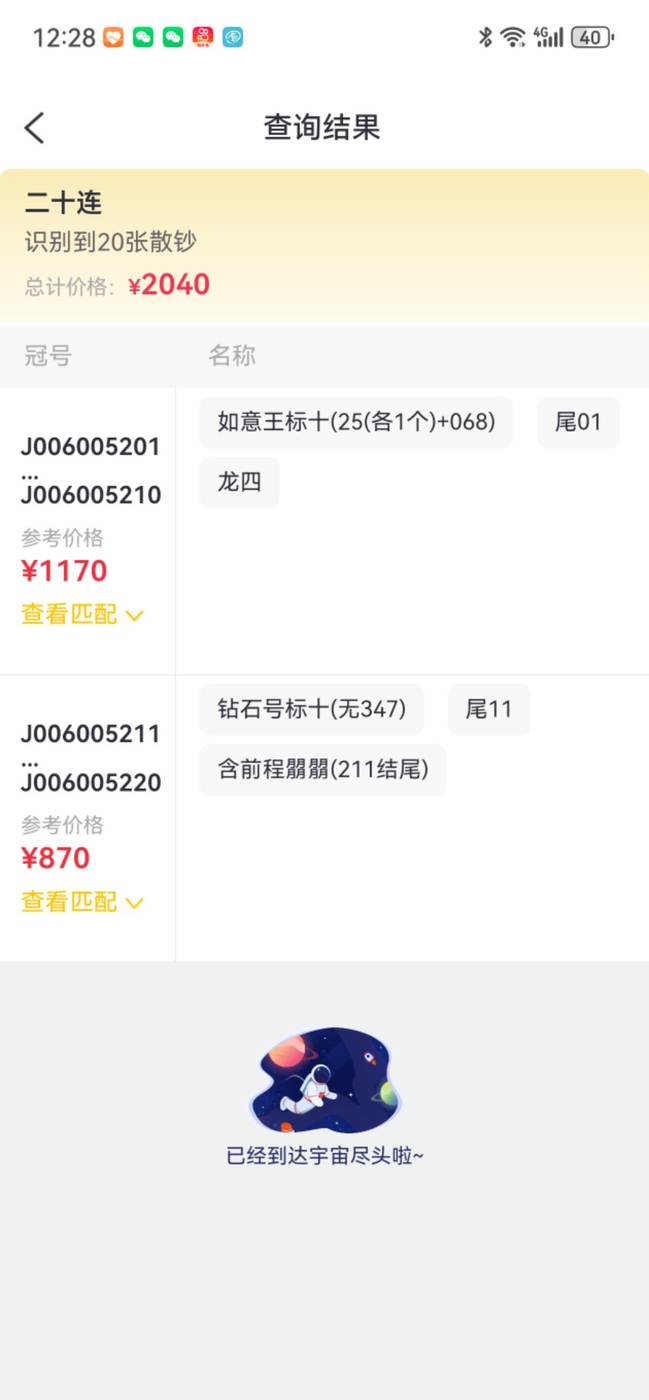The height and width of the screenshot is (1400, 649).
Task: Expand 查看匹配 under the ¥1170 price
Action: (83, 614)
